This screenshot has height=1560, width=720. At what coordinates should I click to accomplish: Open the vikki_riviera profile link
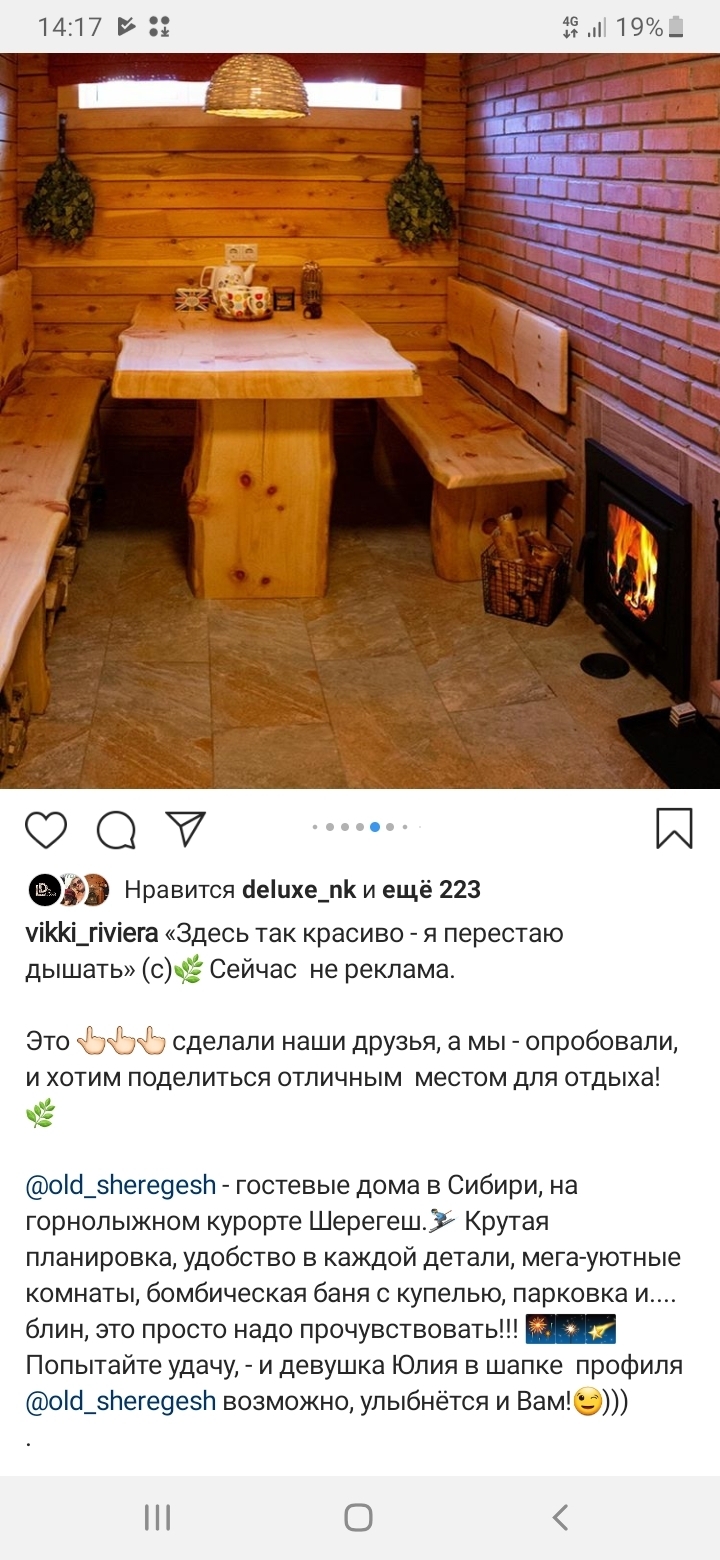coord(91,933)
